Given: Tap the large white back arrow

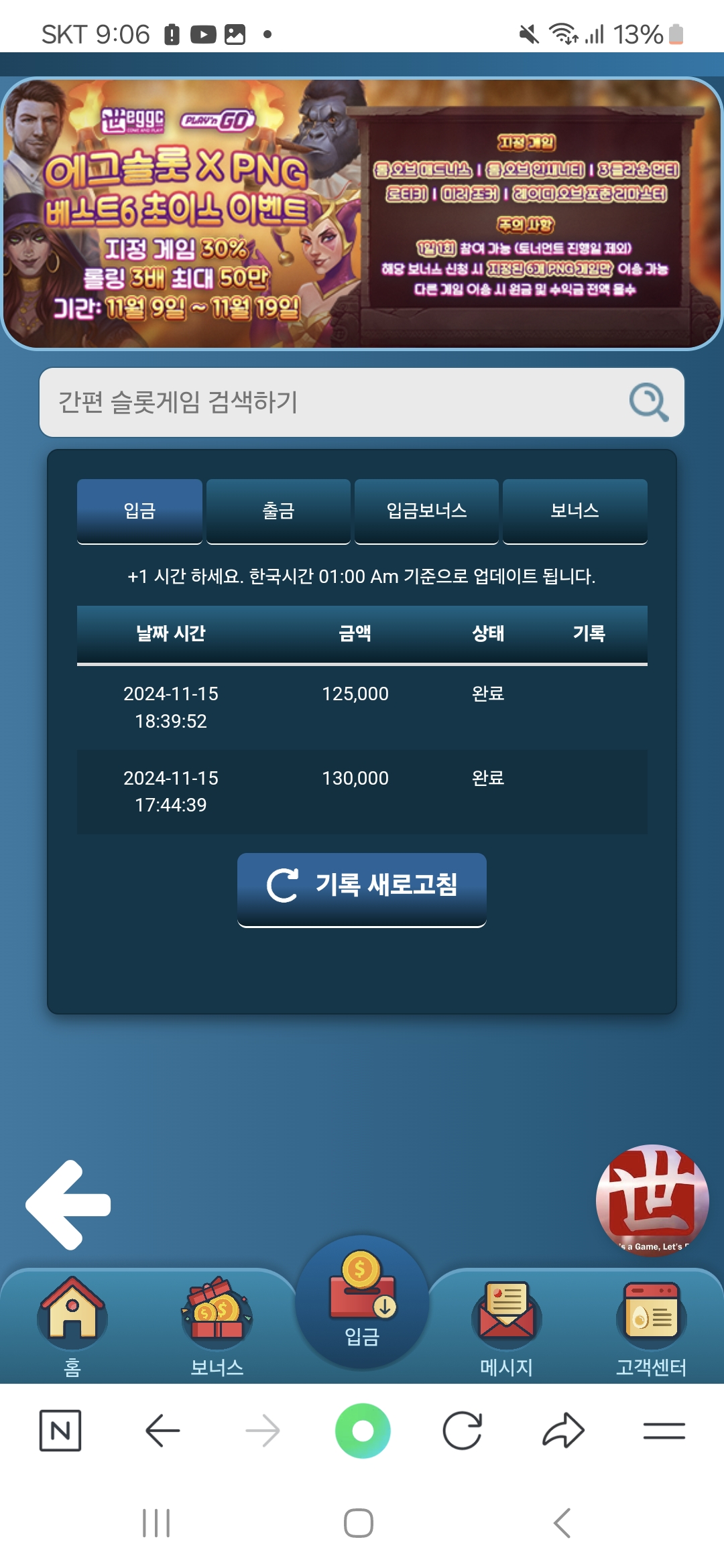Looking at the screenshot, I should [x=69, y=1205].
